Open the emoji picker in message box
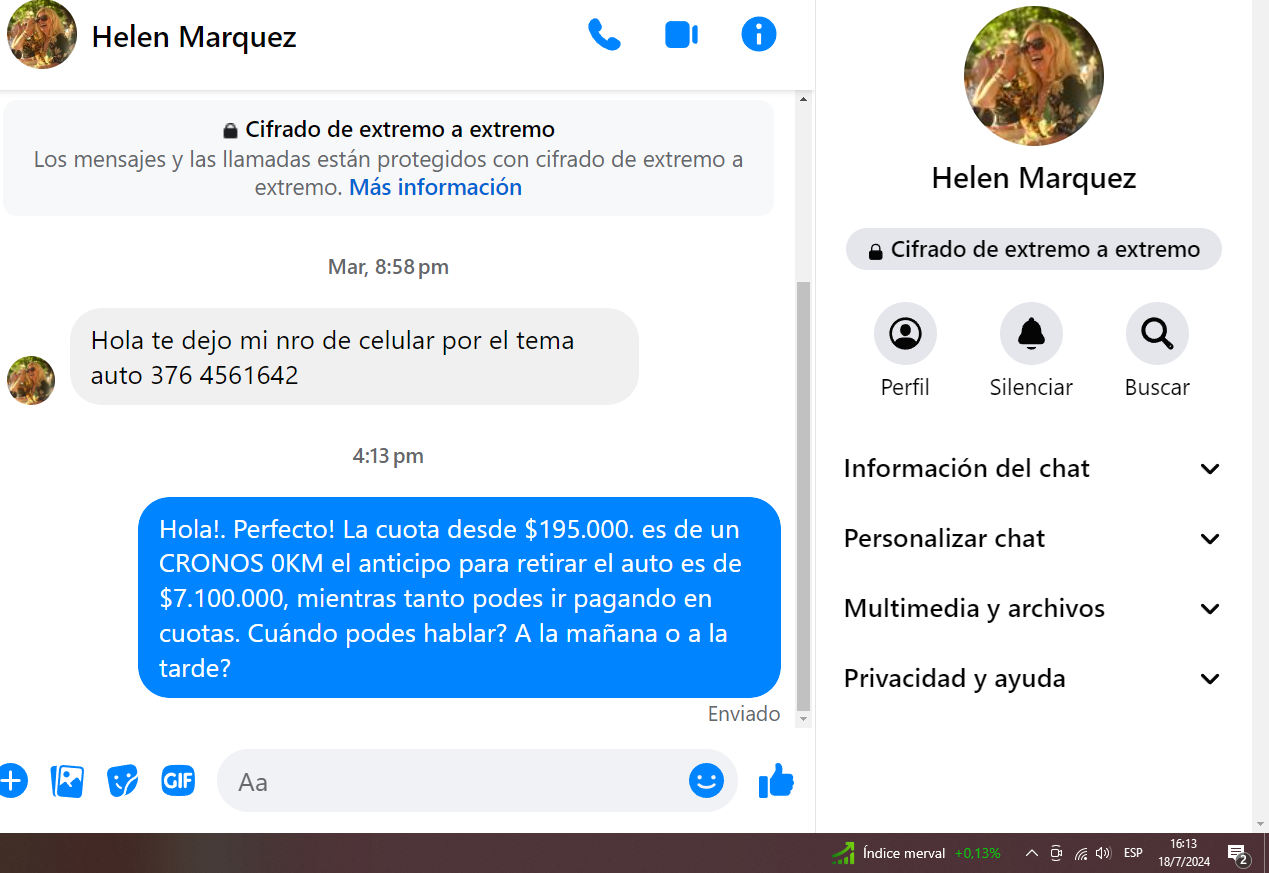The image size is (1269, 873). click(x=706, y=780)
